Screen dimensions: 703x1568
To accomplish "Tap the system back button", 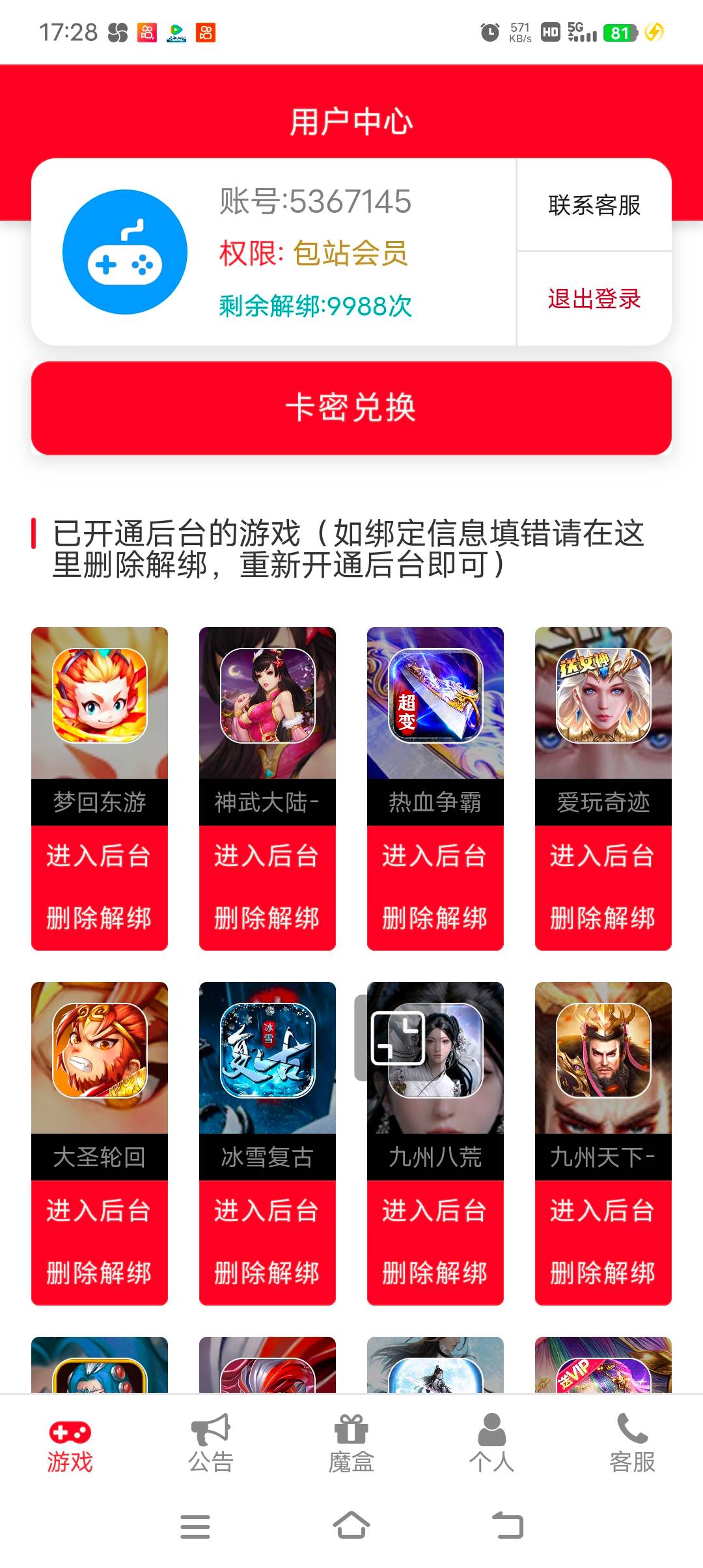I will pos(508,1526).
